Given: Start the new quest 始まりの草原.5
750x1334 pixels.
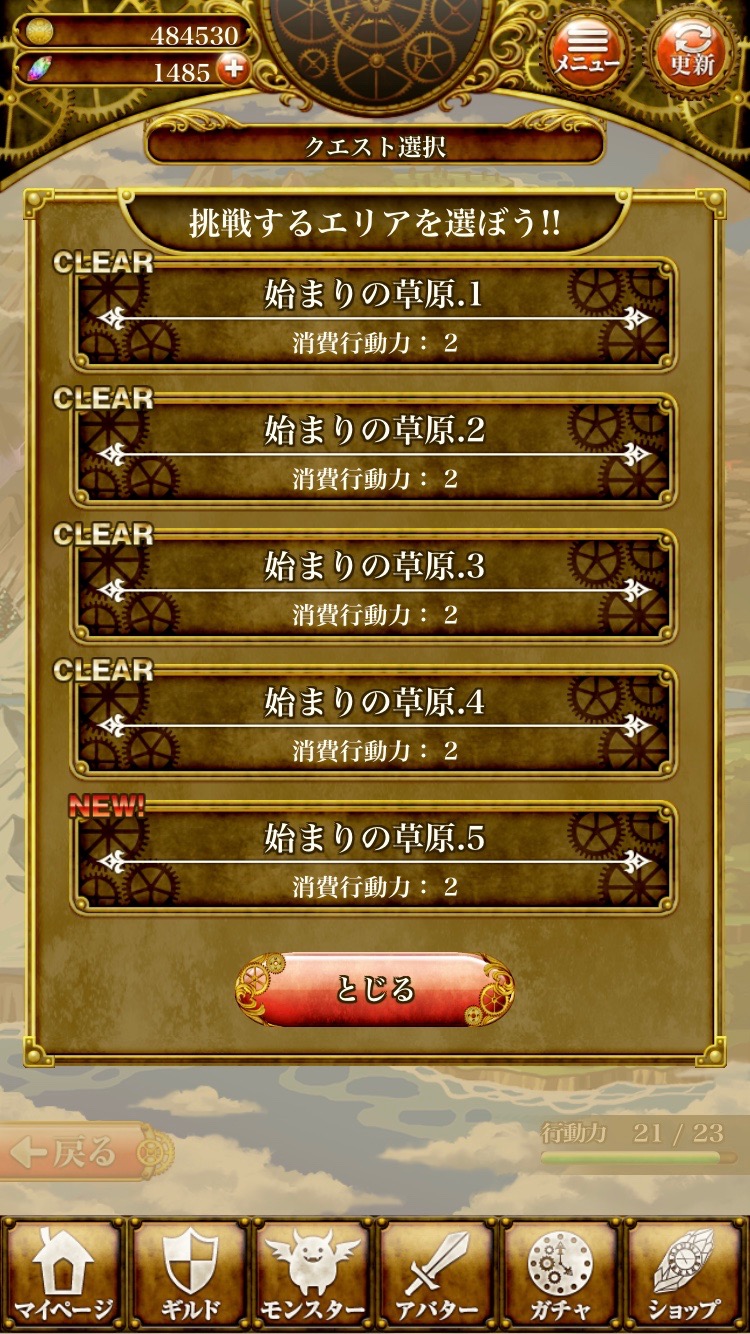Looking at the screenshot, I should (x=373, y=860).
